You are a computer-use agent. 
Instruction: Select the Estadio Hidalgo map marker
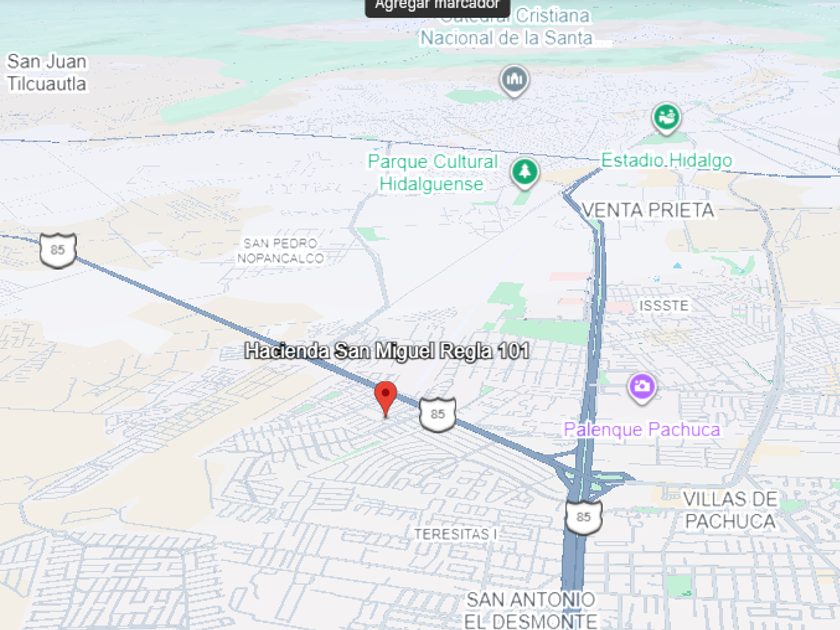click(x=666, y=118)
